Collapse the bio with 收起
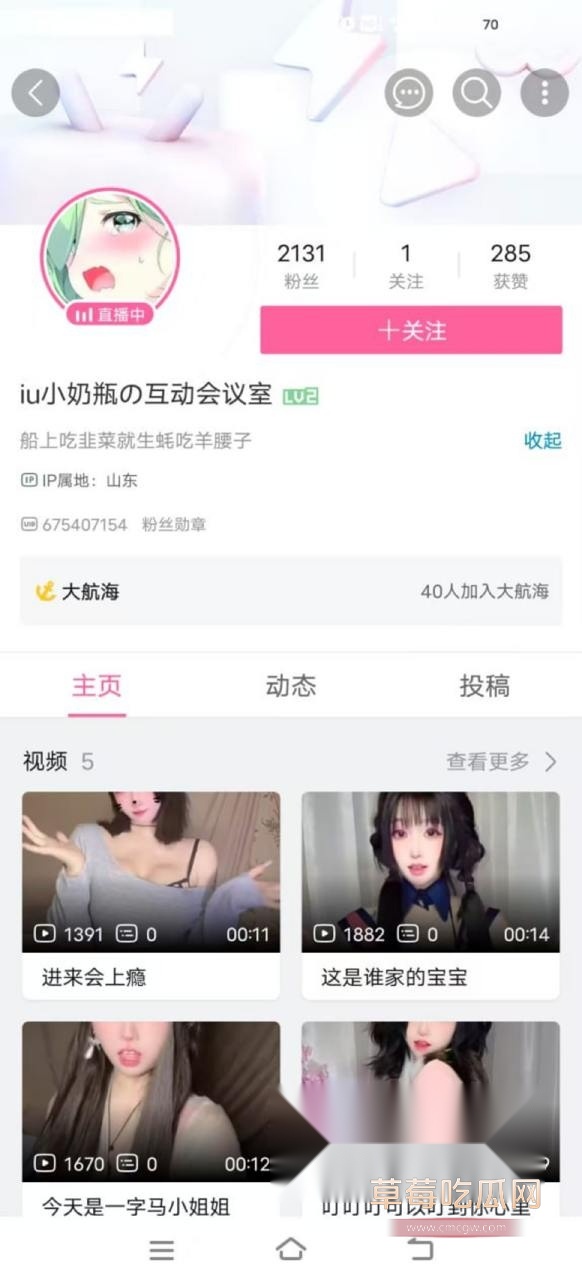The image size is (582, 1280). pos(543,440)
